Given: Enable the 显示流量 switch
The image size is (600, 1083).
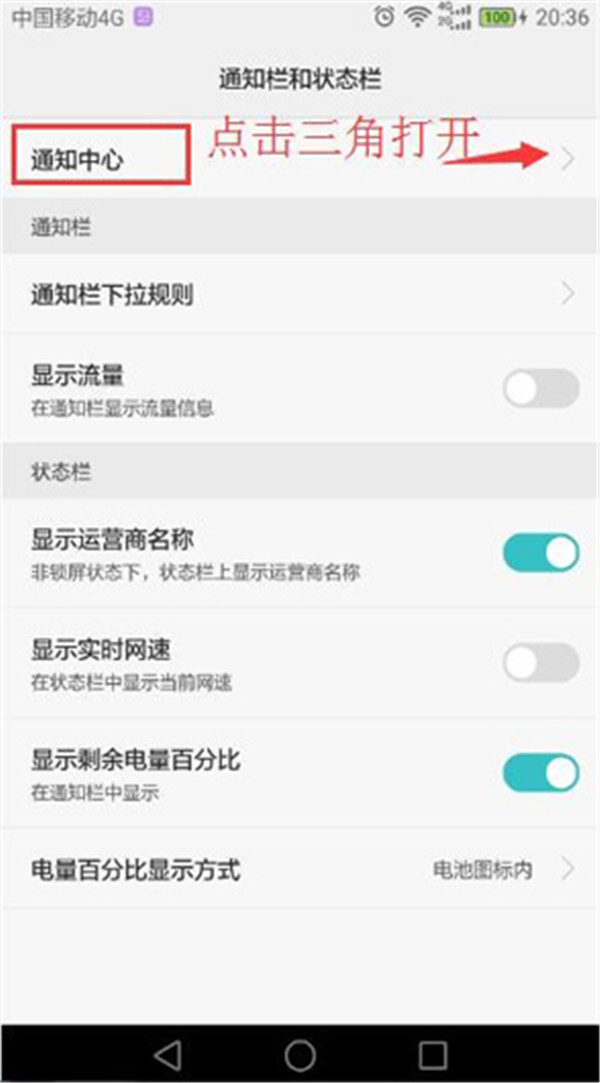Looking at the screenshot, I should click(540, 389).
